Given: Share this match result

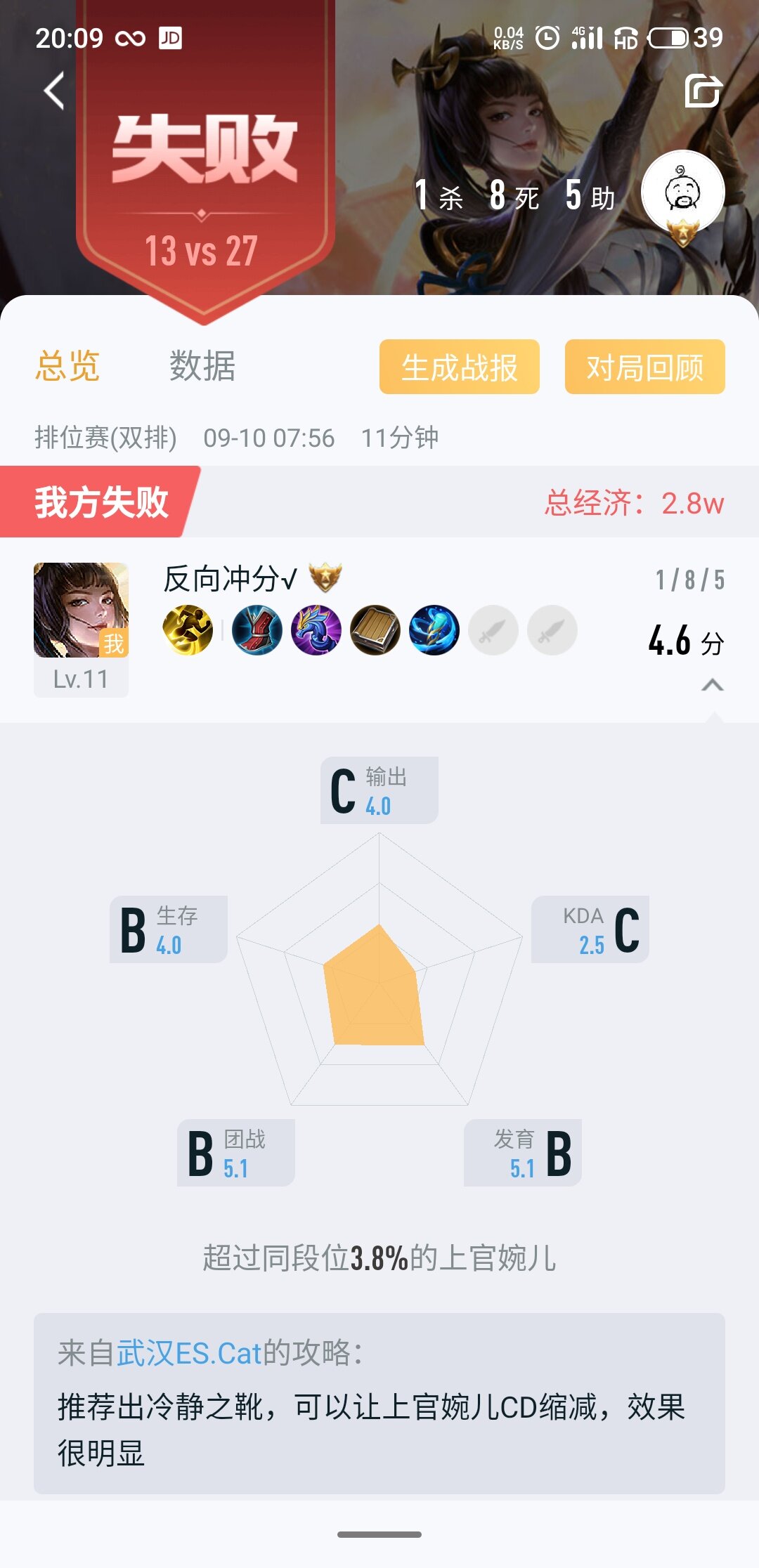Looking at the screenshot, I should pos(703,91).
